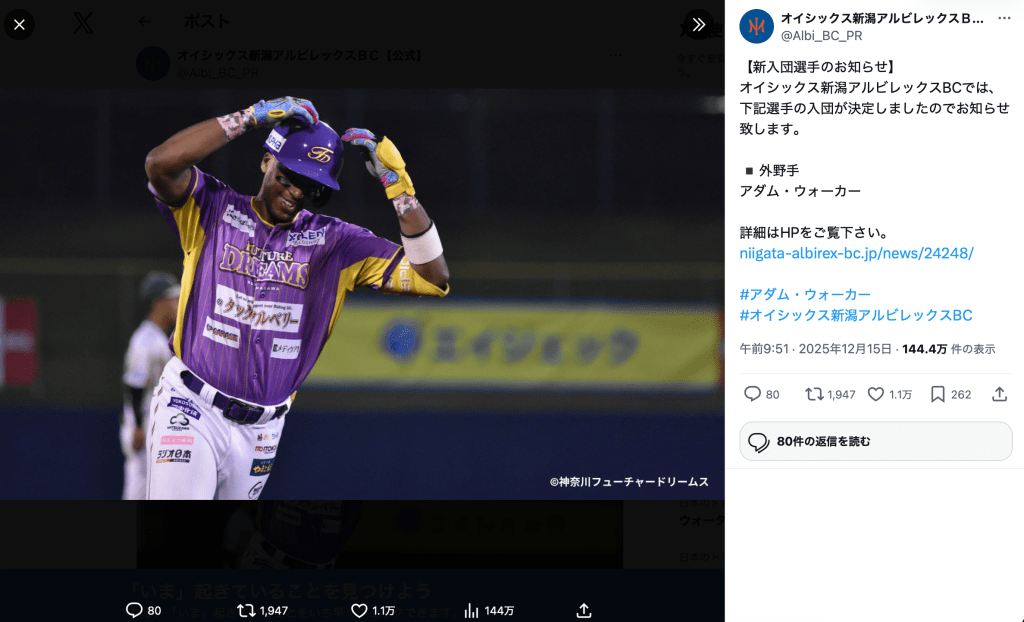Like the post in side panel
The width and height of the screenshot is (1024, 622).
[876, 394]
